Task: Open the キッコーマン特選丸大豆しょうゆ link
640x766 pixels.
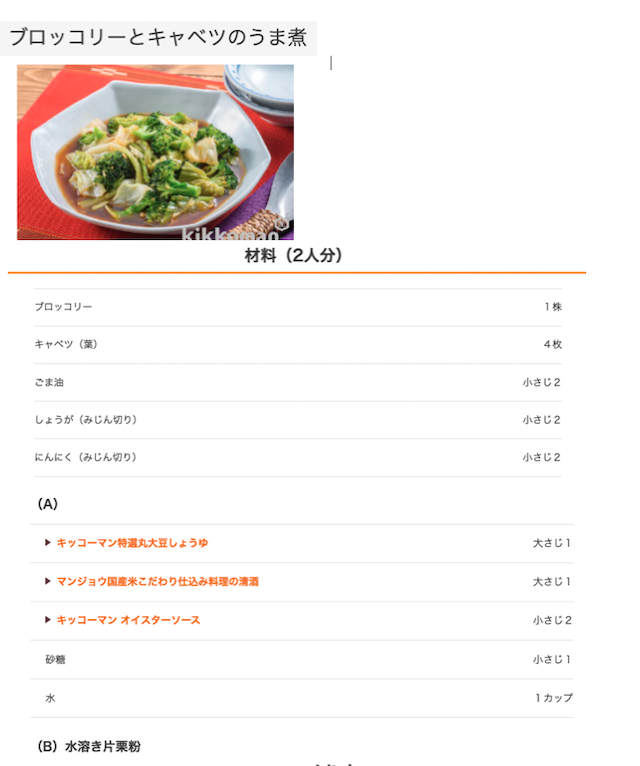Action: (x=132, y=543)
